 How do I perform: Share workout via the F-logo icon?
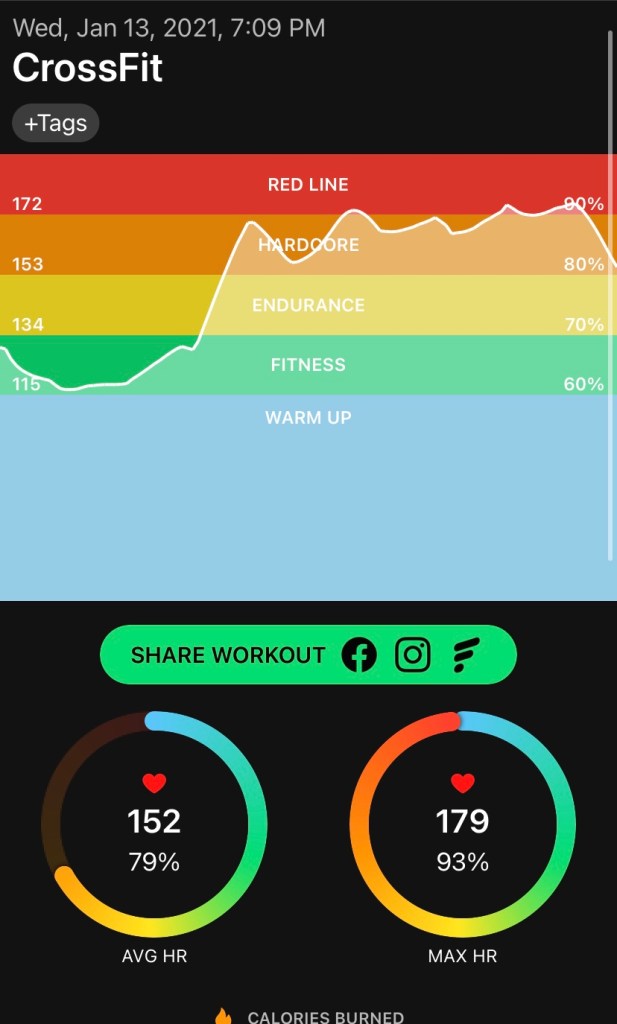[467, 655]
